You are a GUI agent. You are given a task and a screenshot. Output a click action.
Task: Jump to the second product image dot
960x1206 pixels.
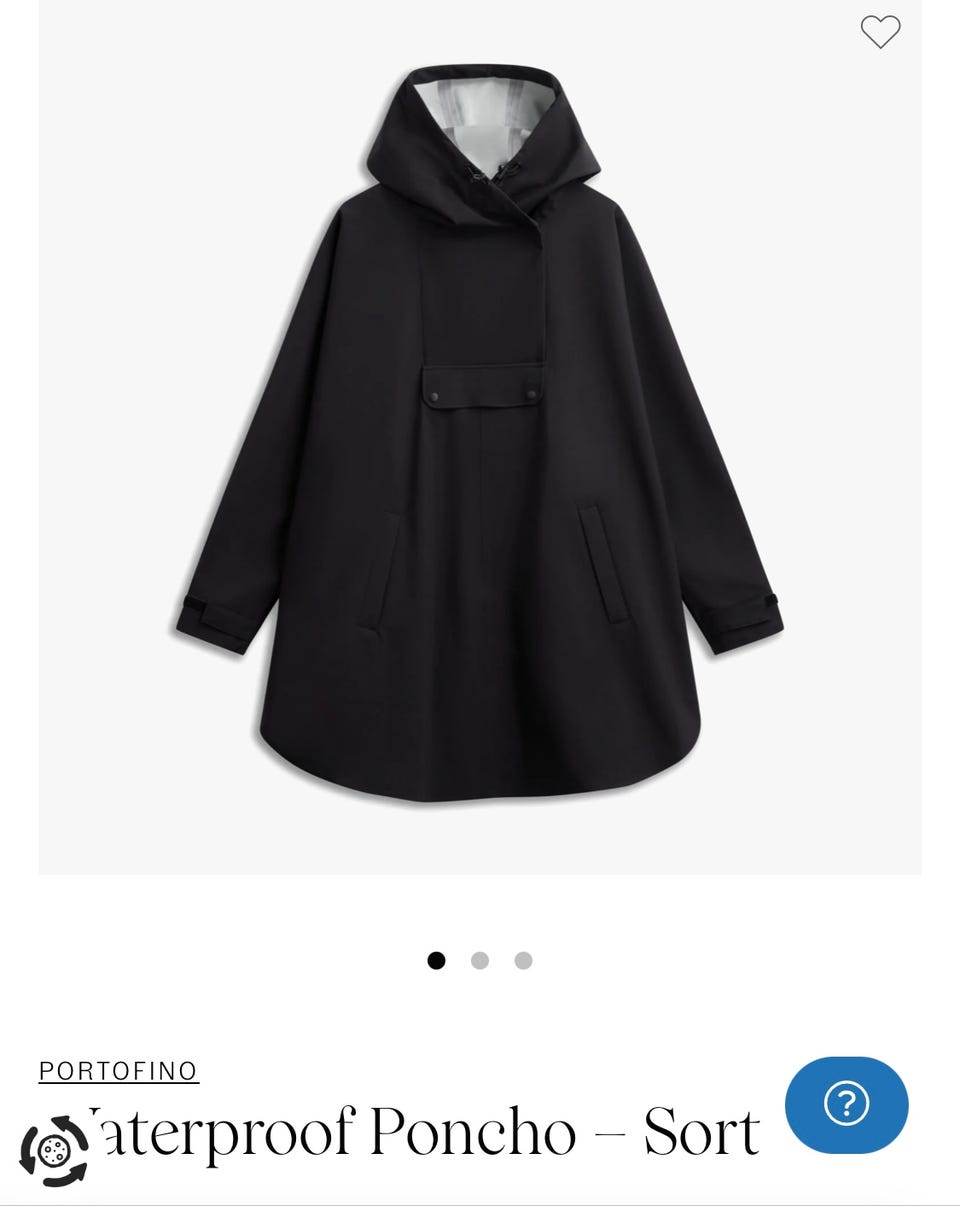click(x=480, y=961)
